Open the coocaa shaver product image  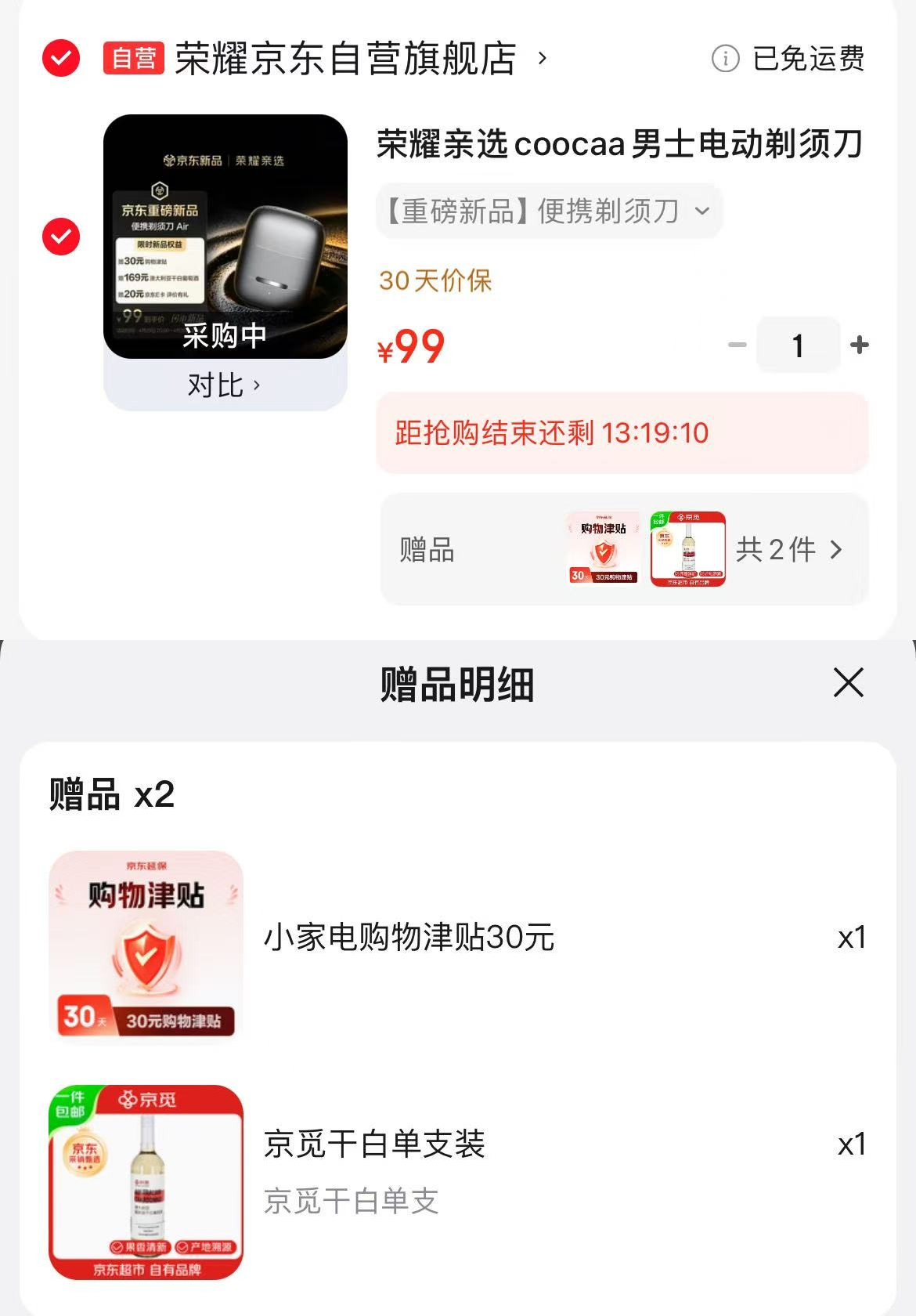click(x=225, y=236)
